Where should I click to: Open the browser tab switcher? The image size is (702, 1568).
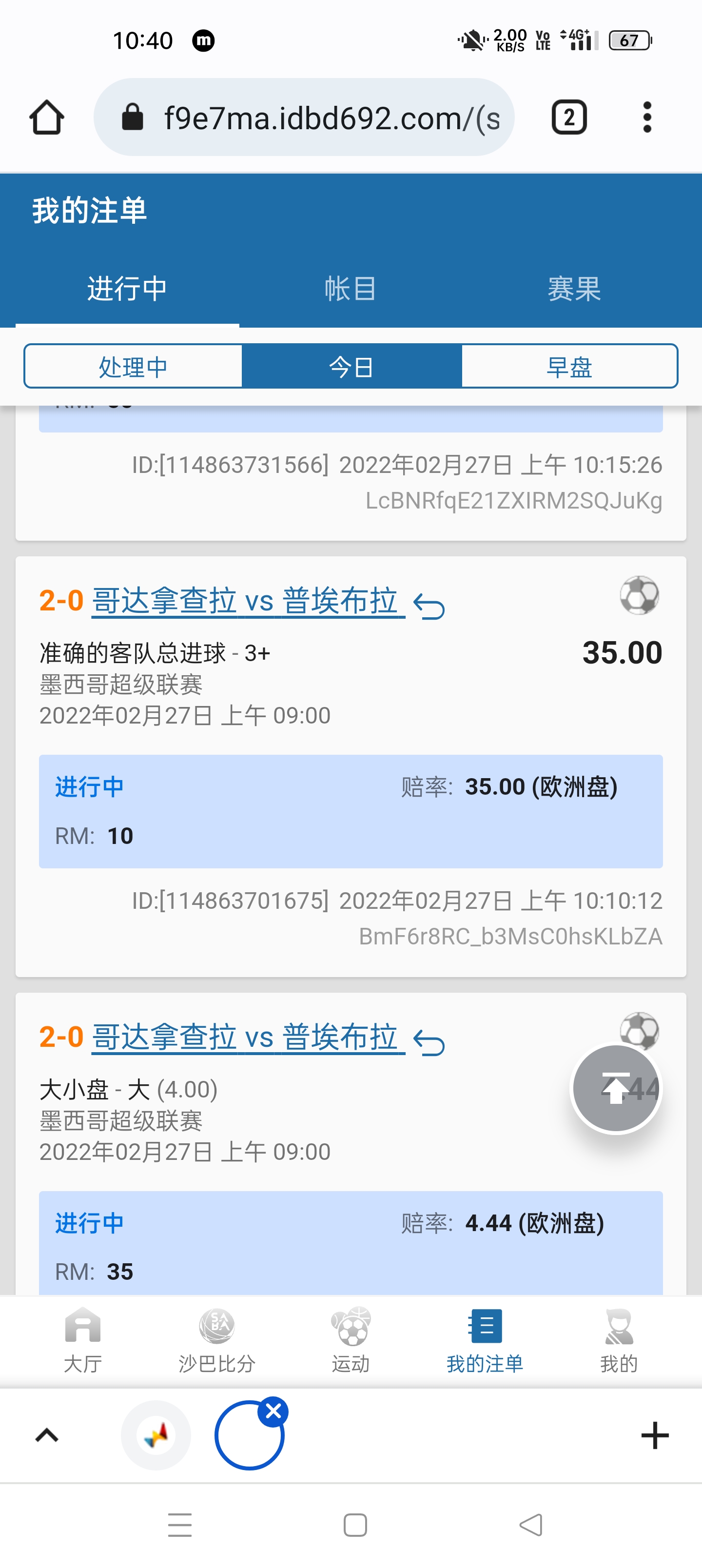tap(568, 117)
